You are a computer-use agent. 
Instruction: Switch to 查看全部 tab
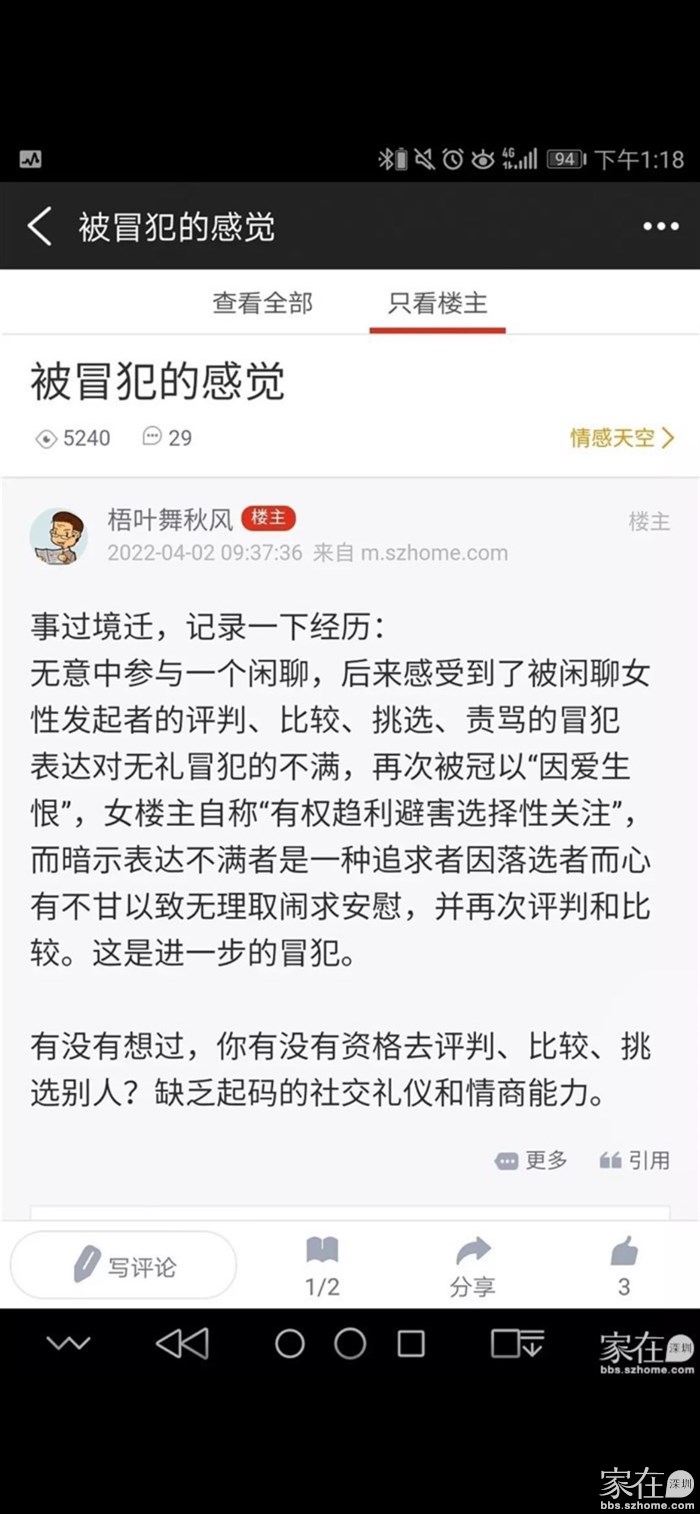262,302
